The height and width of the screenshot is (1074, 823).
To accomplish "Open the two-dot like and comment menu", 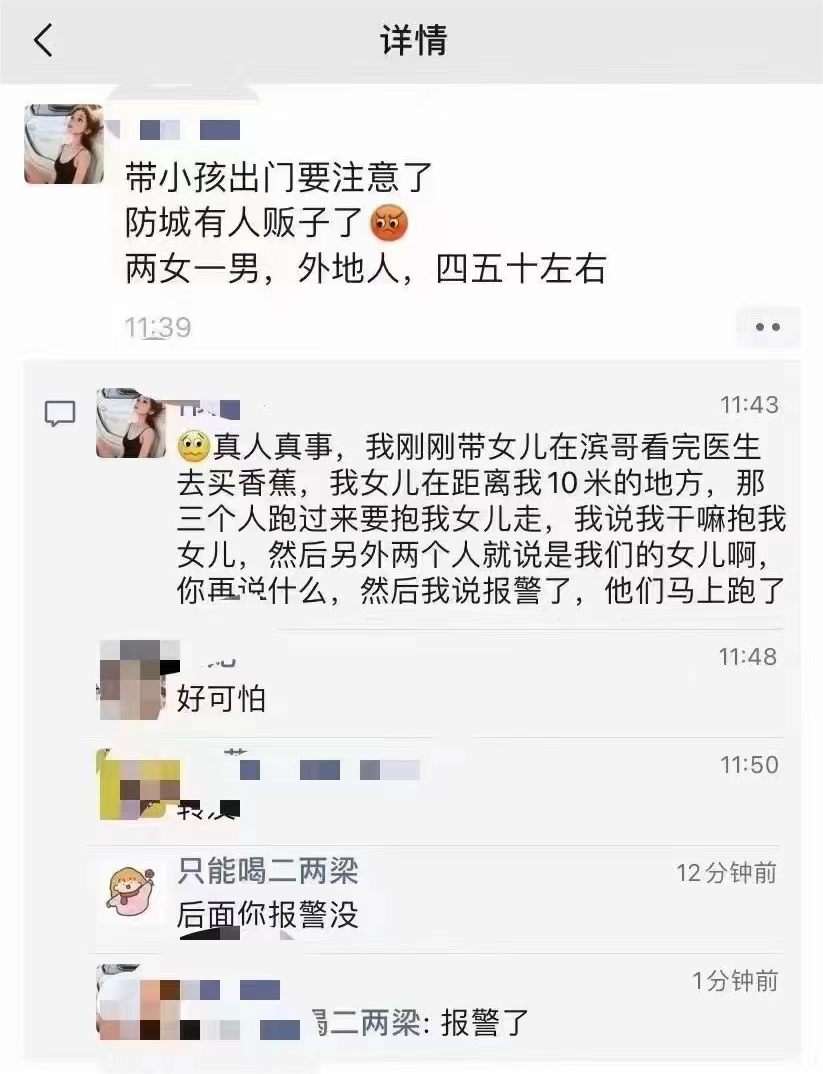I will [x=767, y=327].
